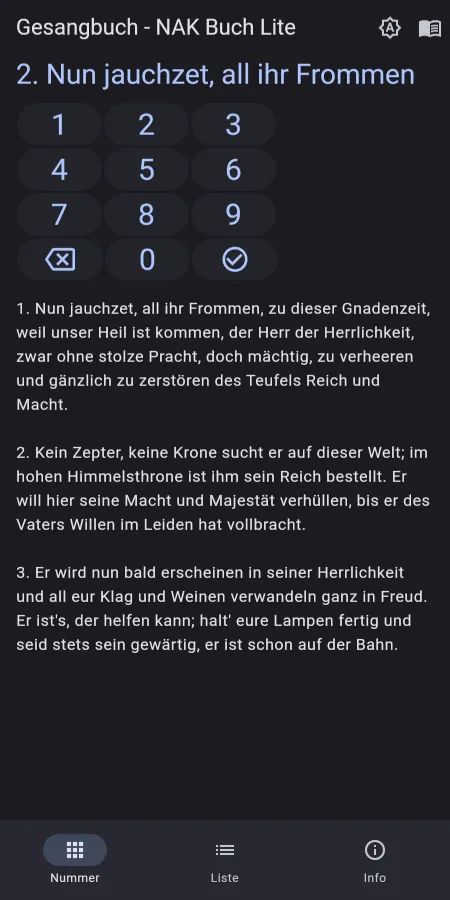Switch to the Nummer tab
Image resolution: width=450 pixels, height=900 pixels.
tap(75, 859)
